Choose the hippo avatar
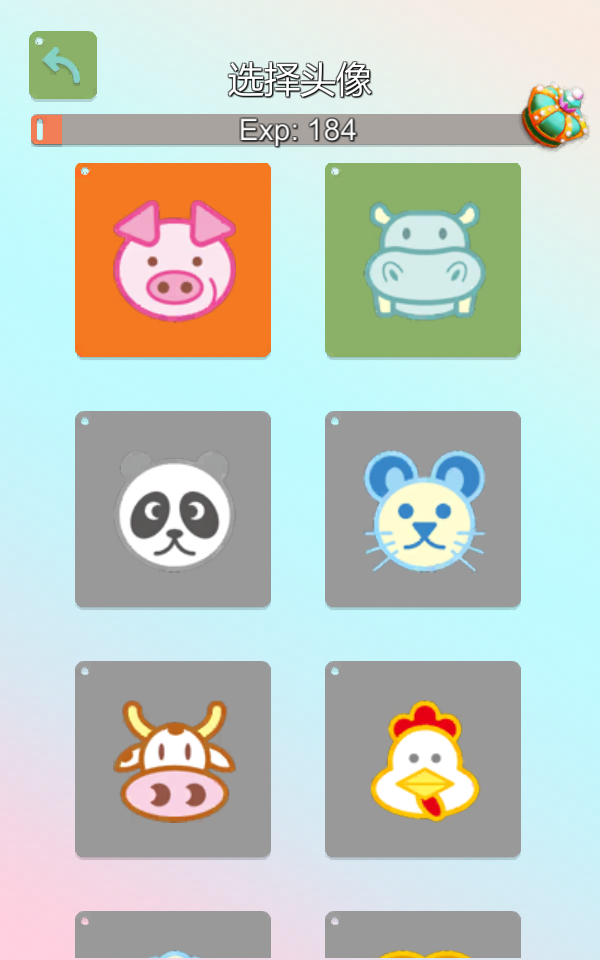The image size is (600, 960). [x=423, y=260]
